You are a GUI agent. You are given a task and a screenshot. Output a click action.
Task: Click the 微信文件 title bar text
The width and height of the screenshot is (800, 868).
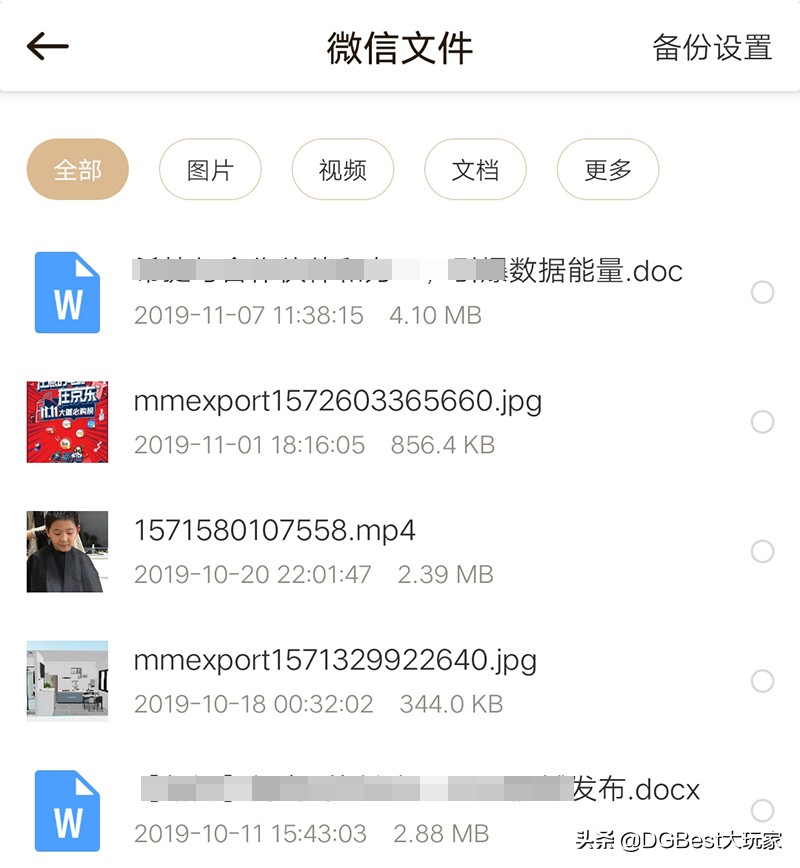[399, 46]
